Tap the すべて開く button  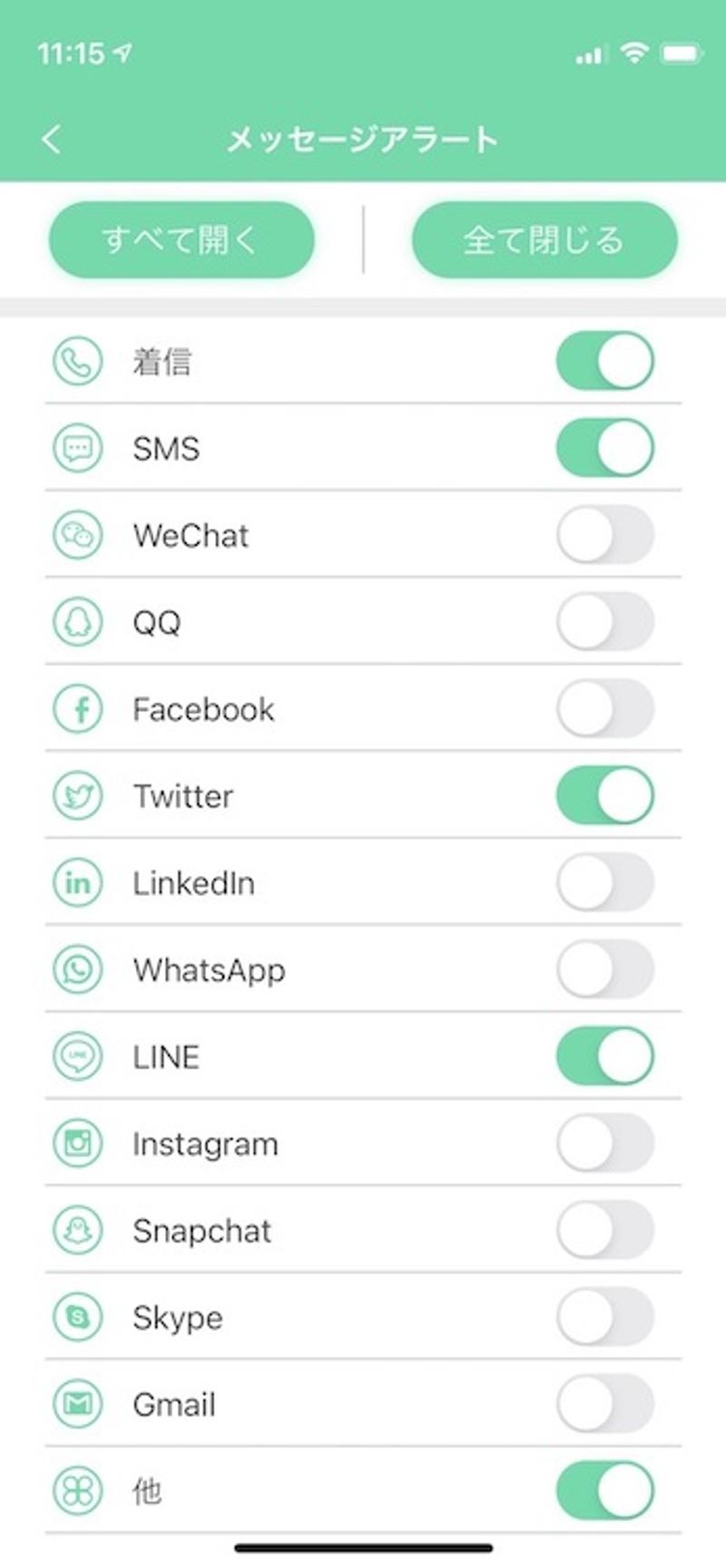pyautogui.click(x=181, y=240)
